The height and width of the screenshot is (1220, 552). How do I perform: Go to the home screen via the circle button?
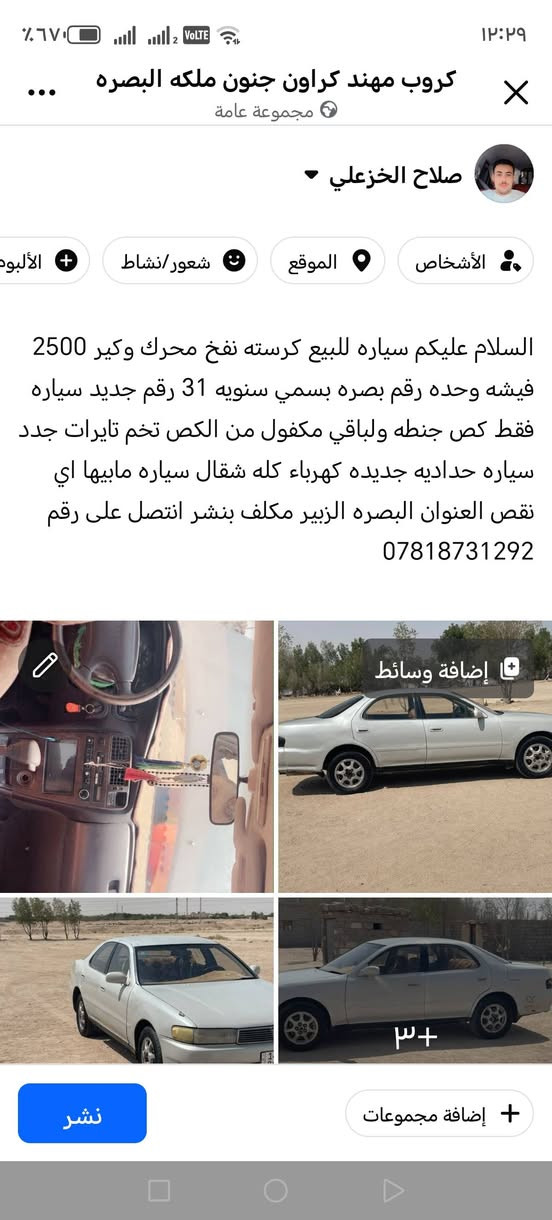pos(276,1190)
